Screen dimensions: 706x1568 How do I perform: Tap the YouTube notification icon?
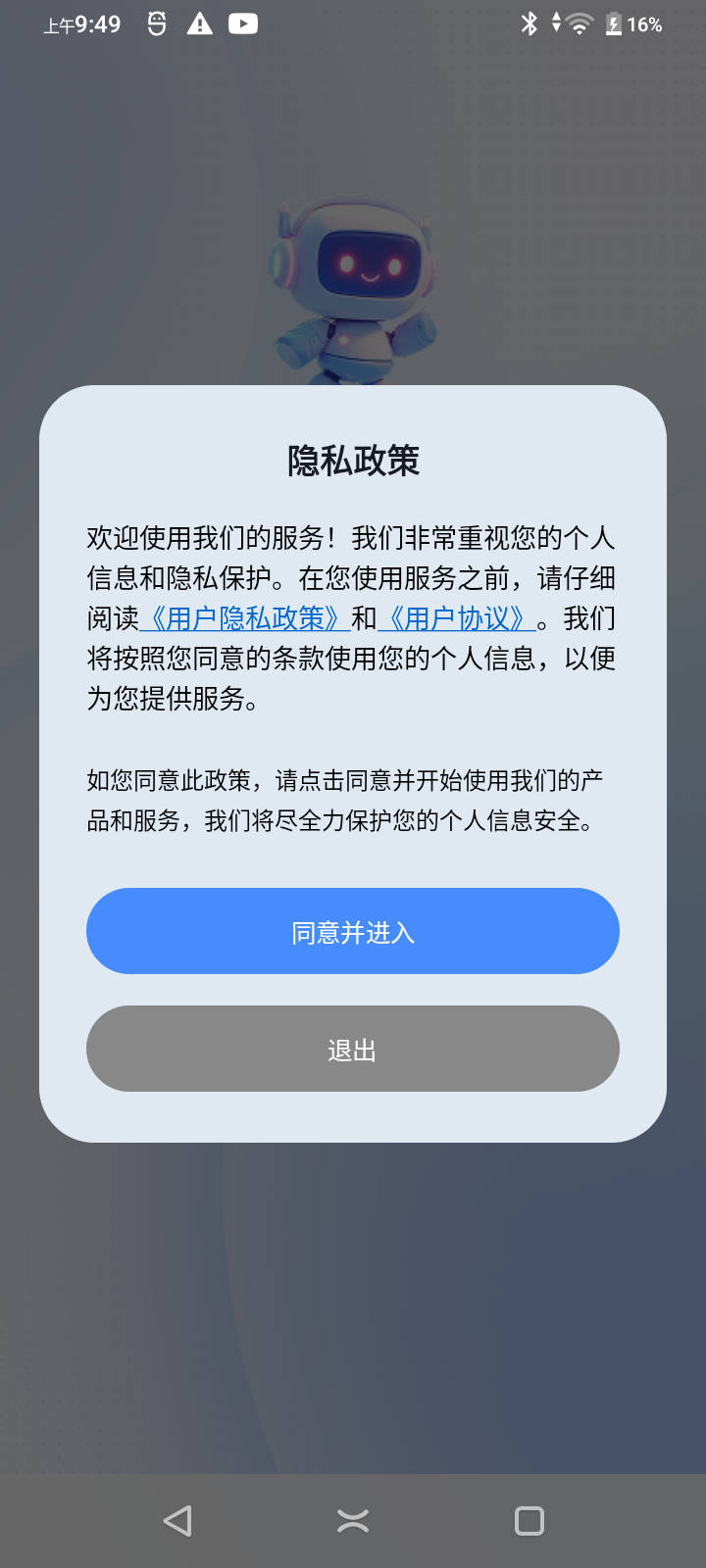pos(241,23)
